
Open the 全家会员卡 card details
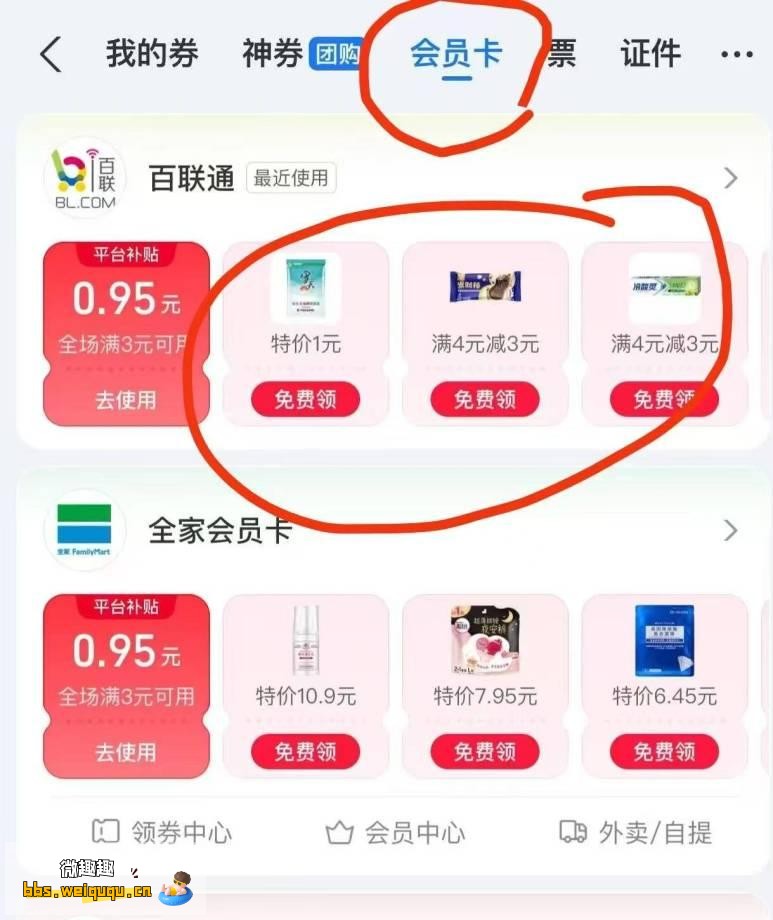pyautogui.click(x=731, y=530)
